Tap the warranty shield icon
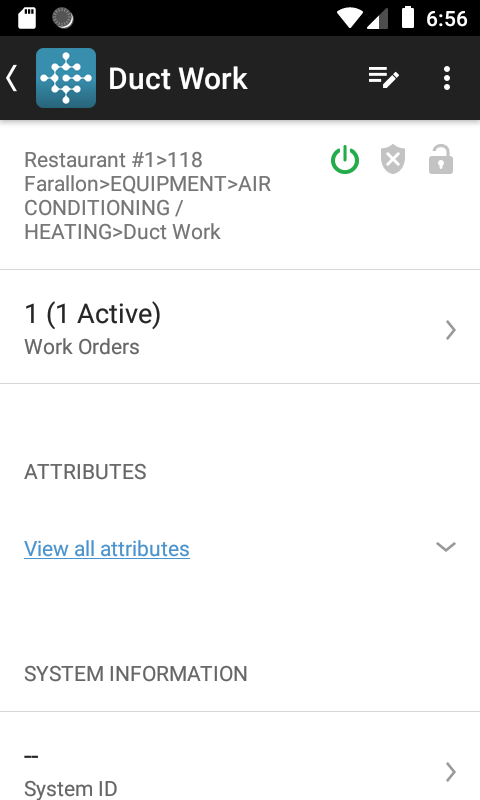 393,160
